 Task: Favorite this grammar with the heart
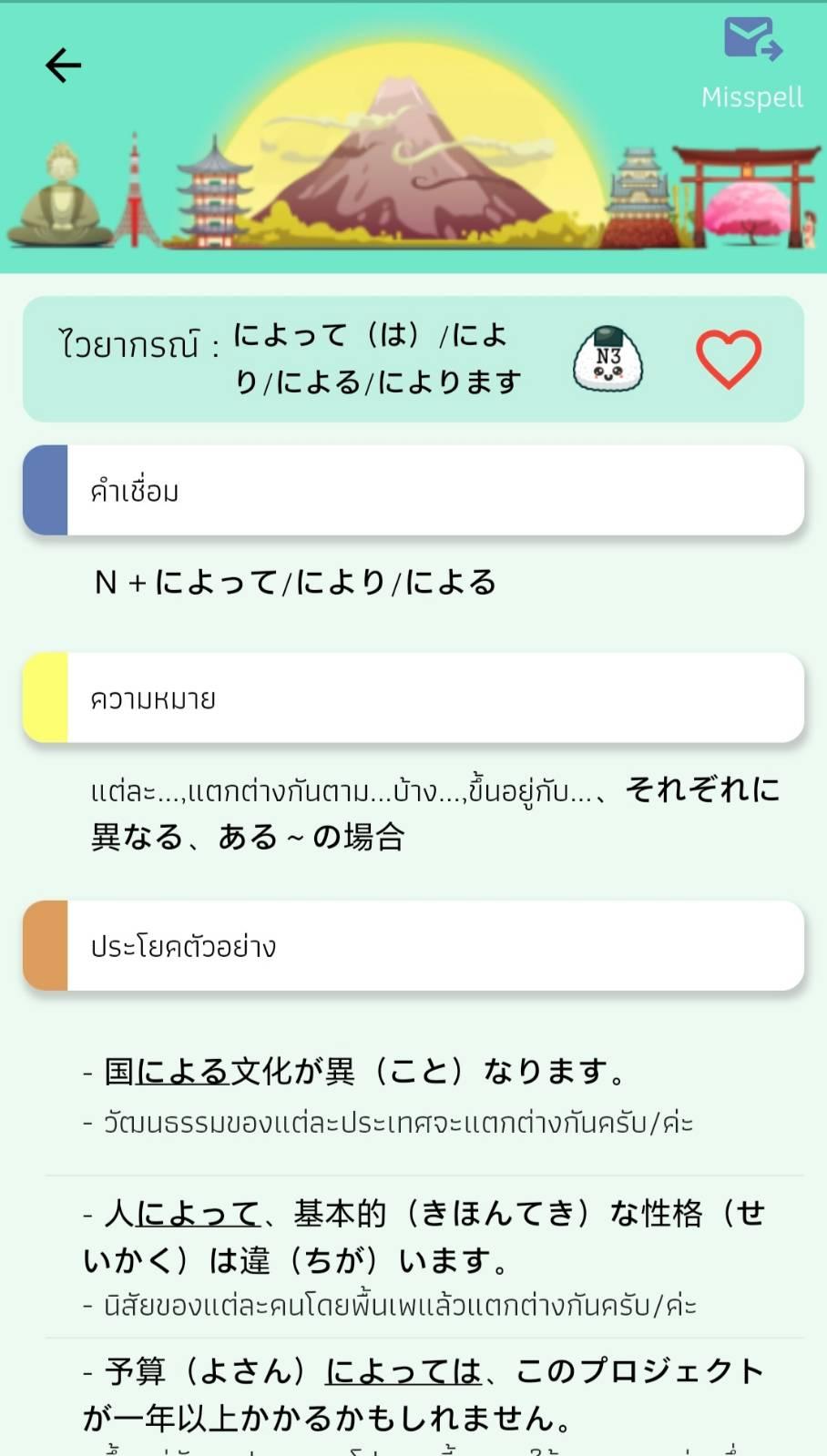pyautogui.click(x=729, y=359)
